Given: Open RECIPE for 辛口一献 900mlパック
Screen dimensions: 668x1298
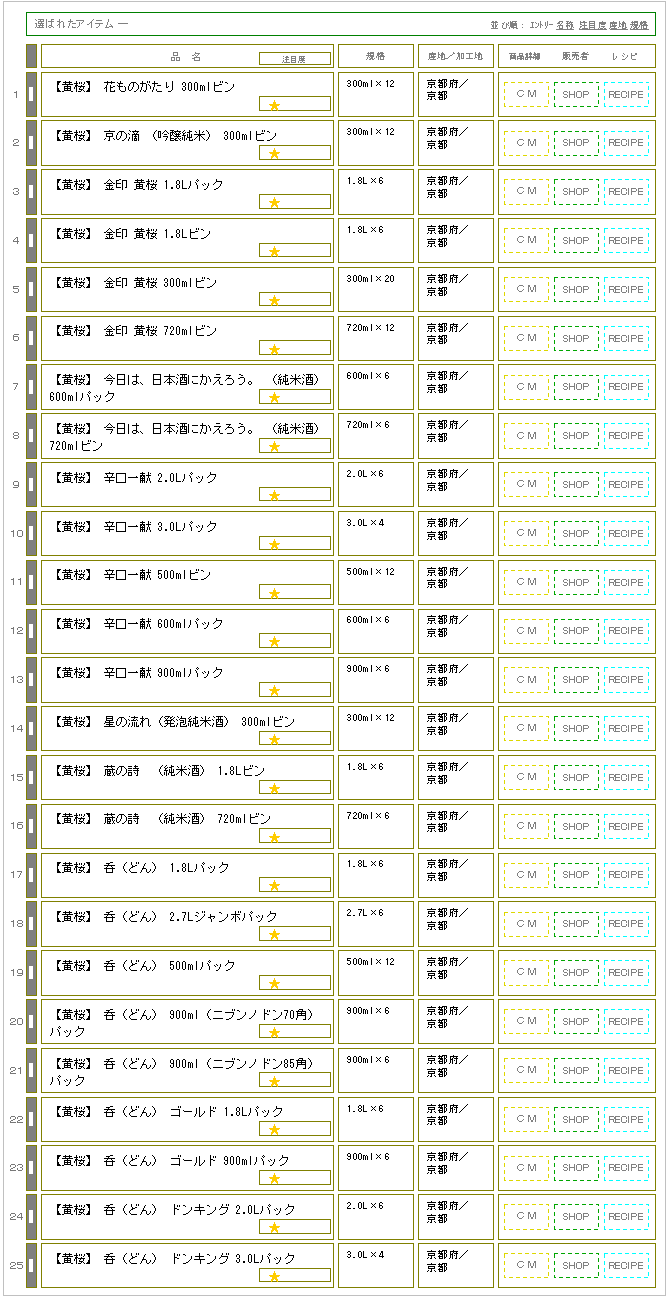Looking at the screenshot, I should tap(626, 680).
